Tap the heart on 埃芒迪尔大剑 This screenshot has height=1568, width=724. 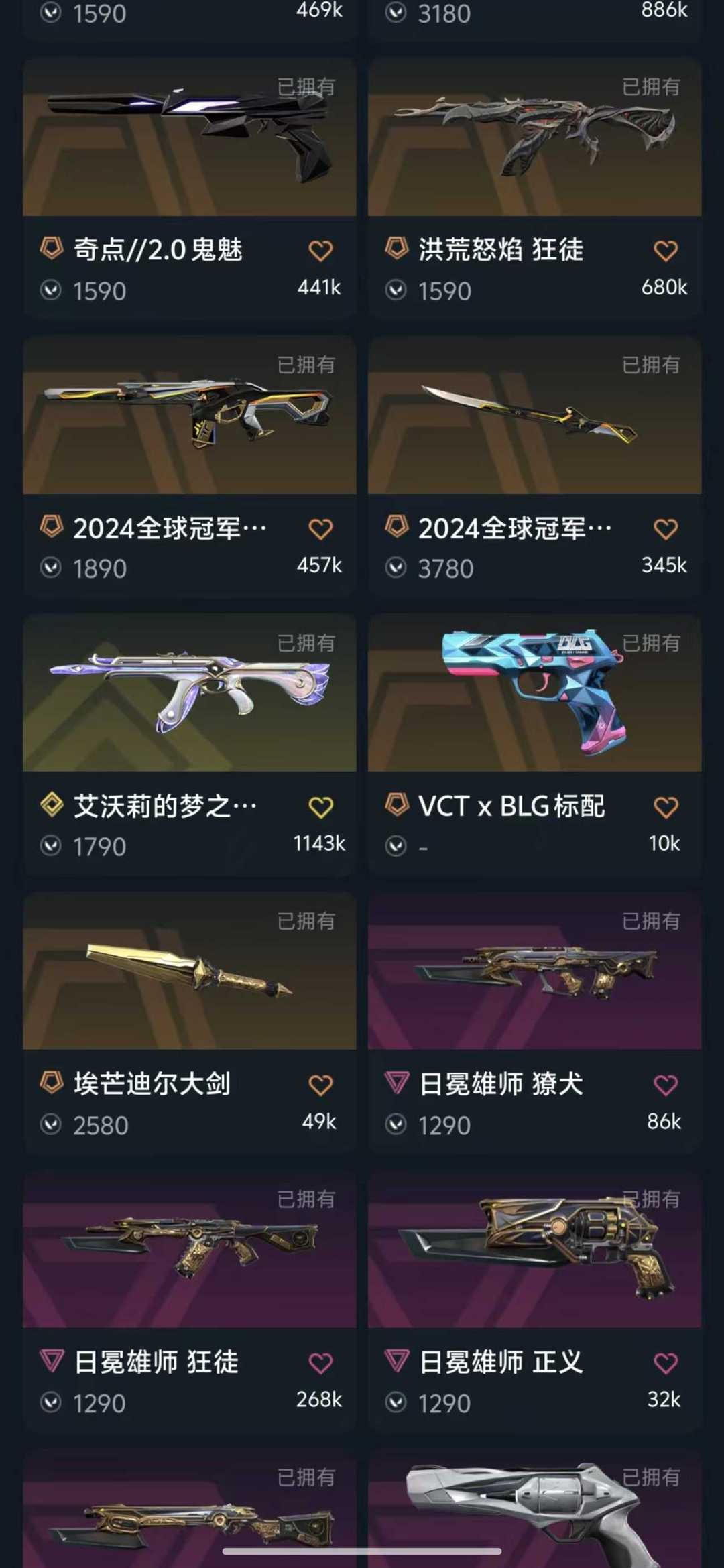(x=320, y=1085)
